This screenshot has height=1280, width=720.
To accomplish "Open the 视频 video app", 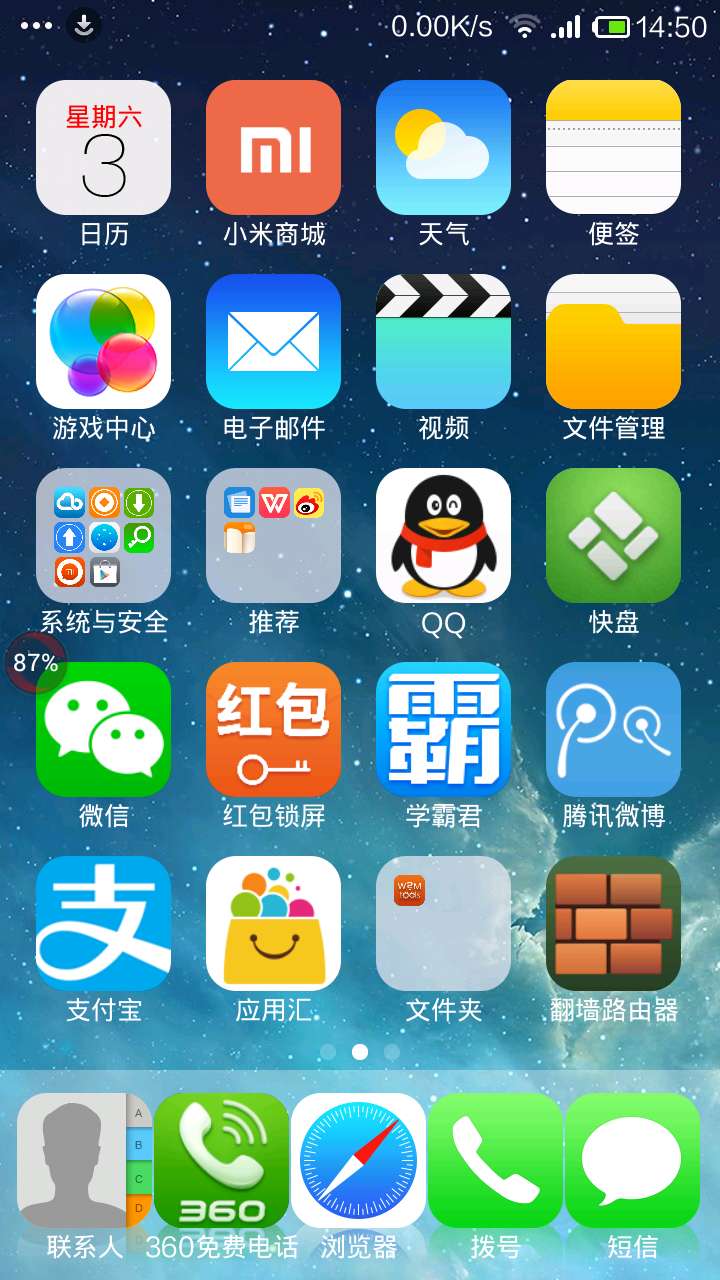I will (443, 342).
